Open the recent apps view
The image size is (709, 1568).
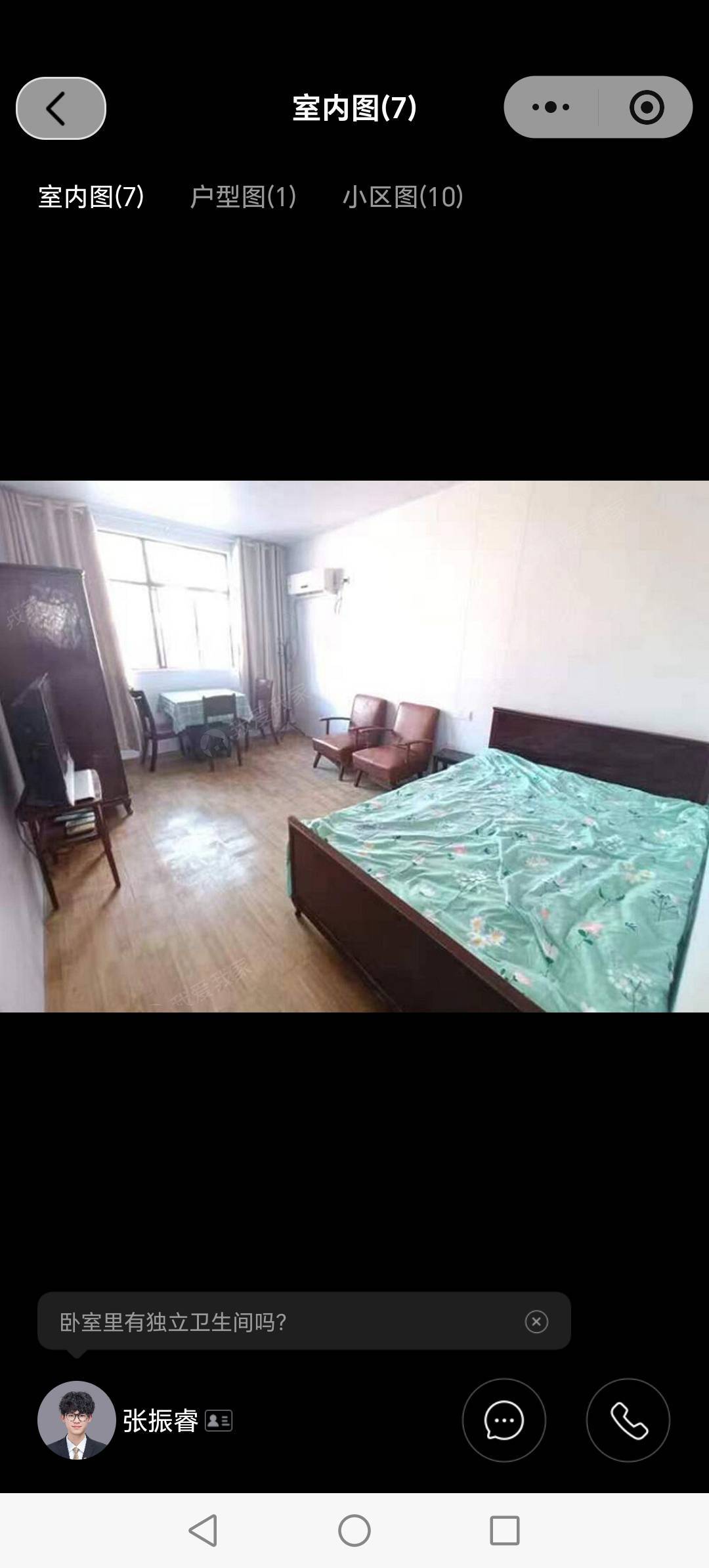pyautogui.click(x=504, y=1531)
